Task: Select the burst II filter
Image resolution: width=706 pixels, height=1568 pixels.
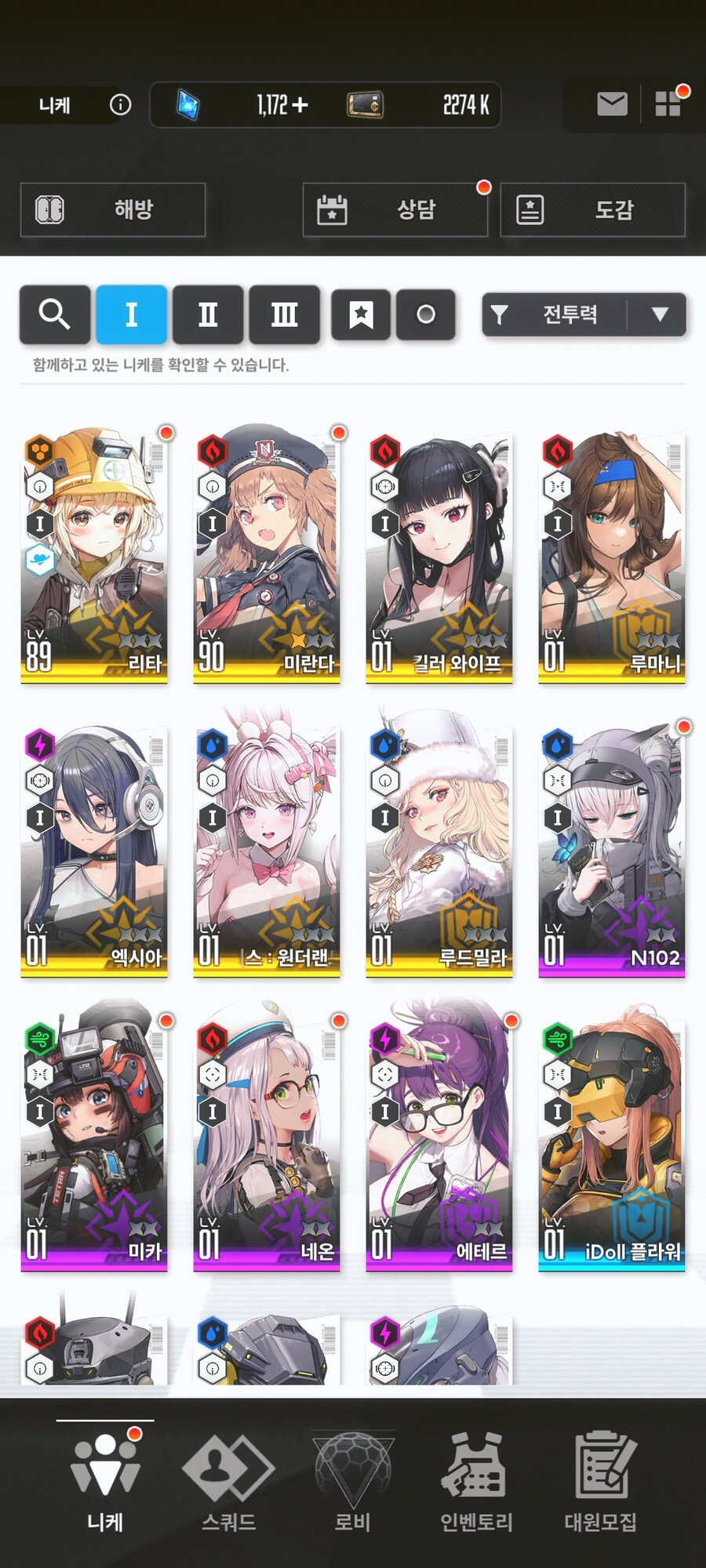Action: click(208, 314)
